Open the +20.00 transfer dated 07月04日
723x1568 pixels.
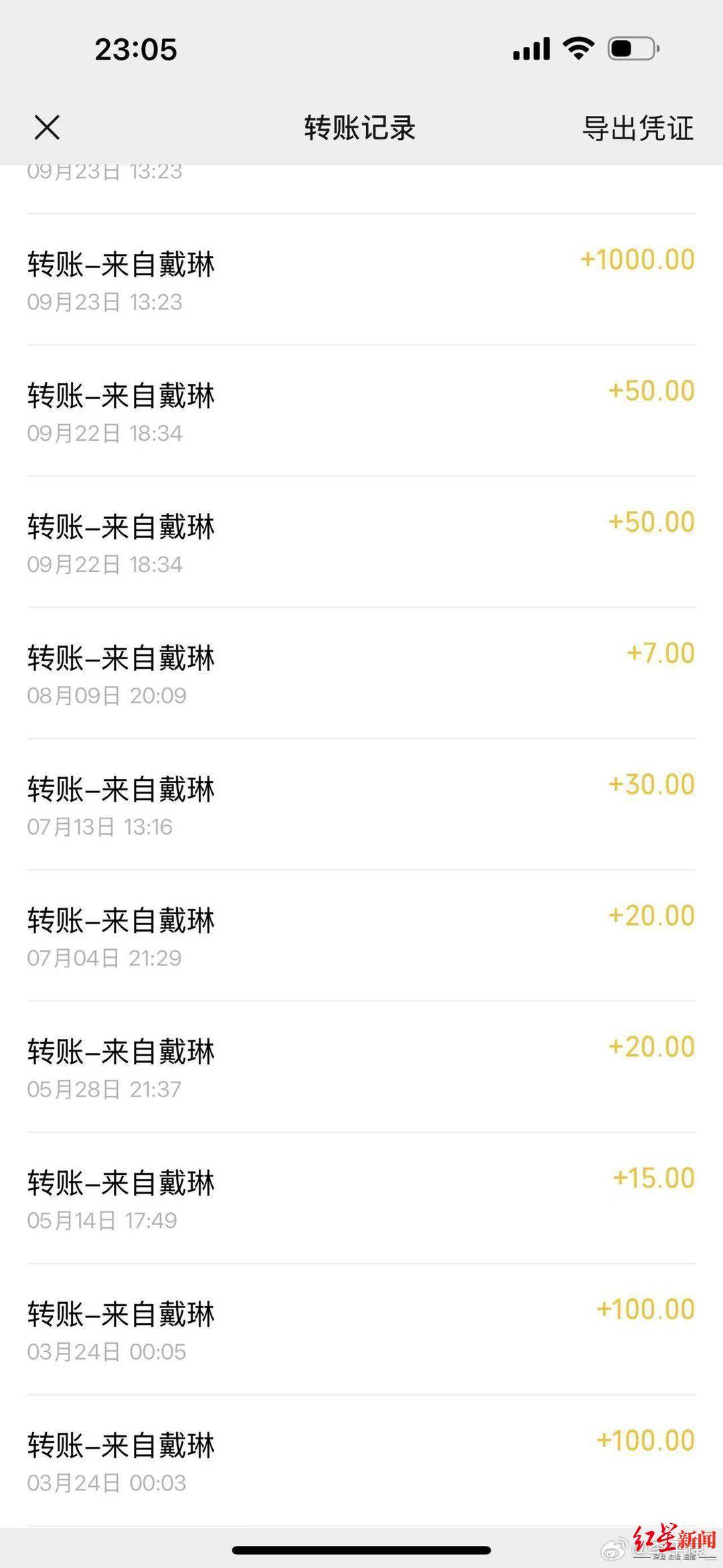click(361, 931)
